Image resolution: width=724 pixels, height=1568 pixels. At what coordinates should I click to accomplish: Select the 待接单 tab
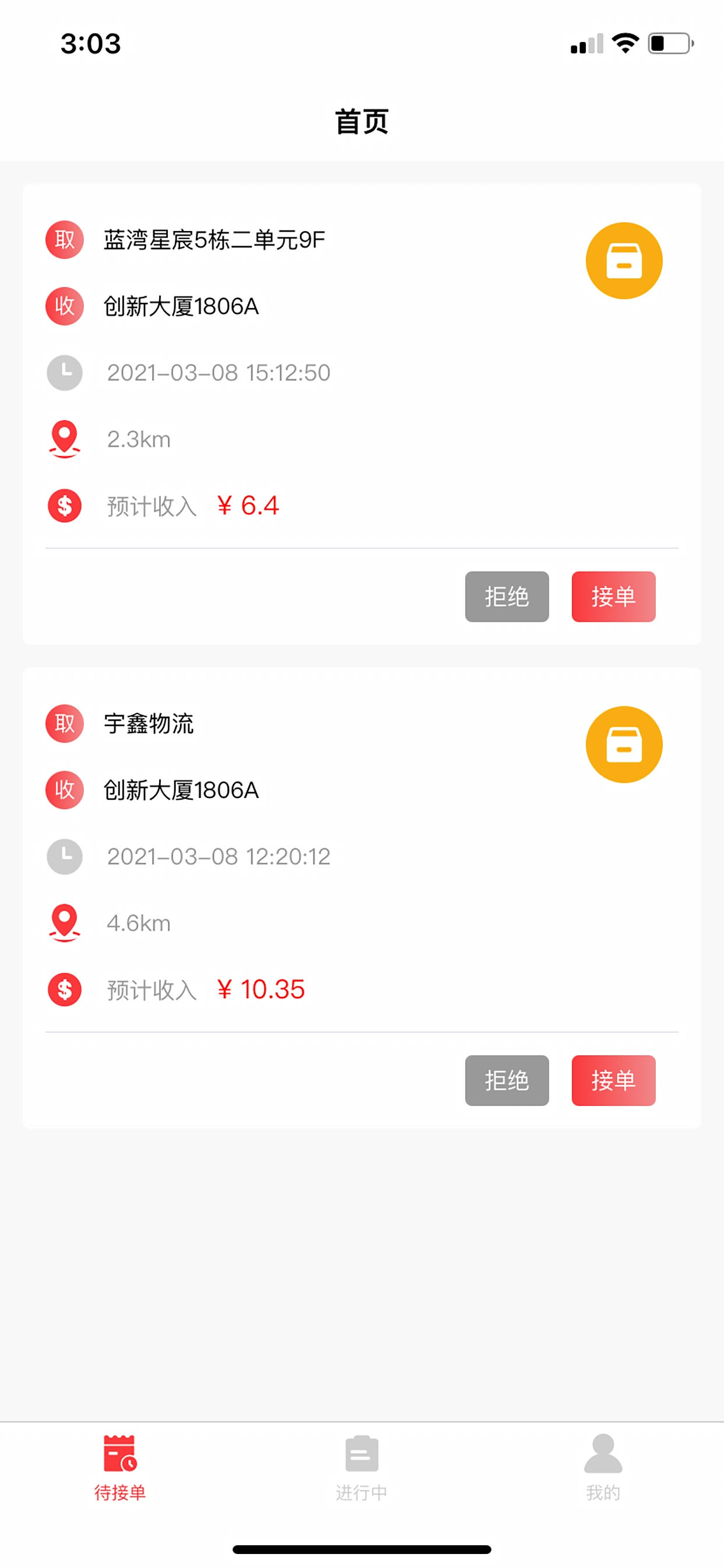tap(120, 1468)
